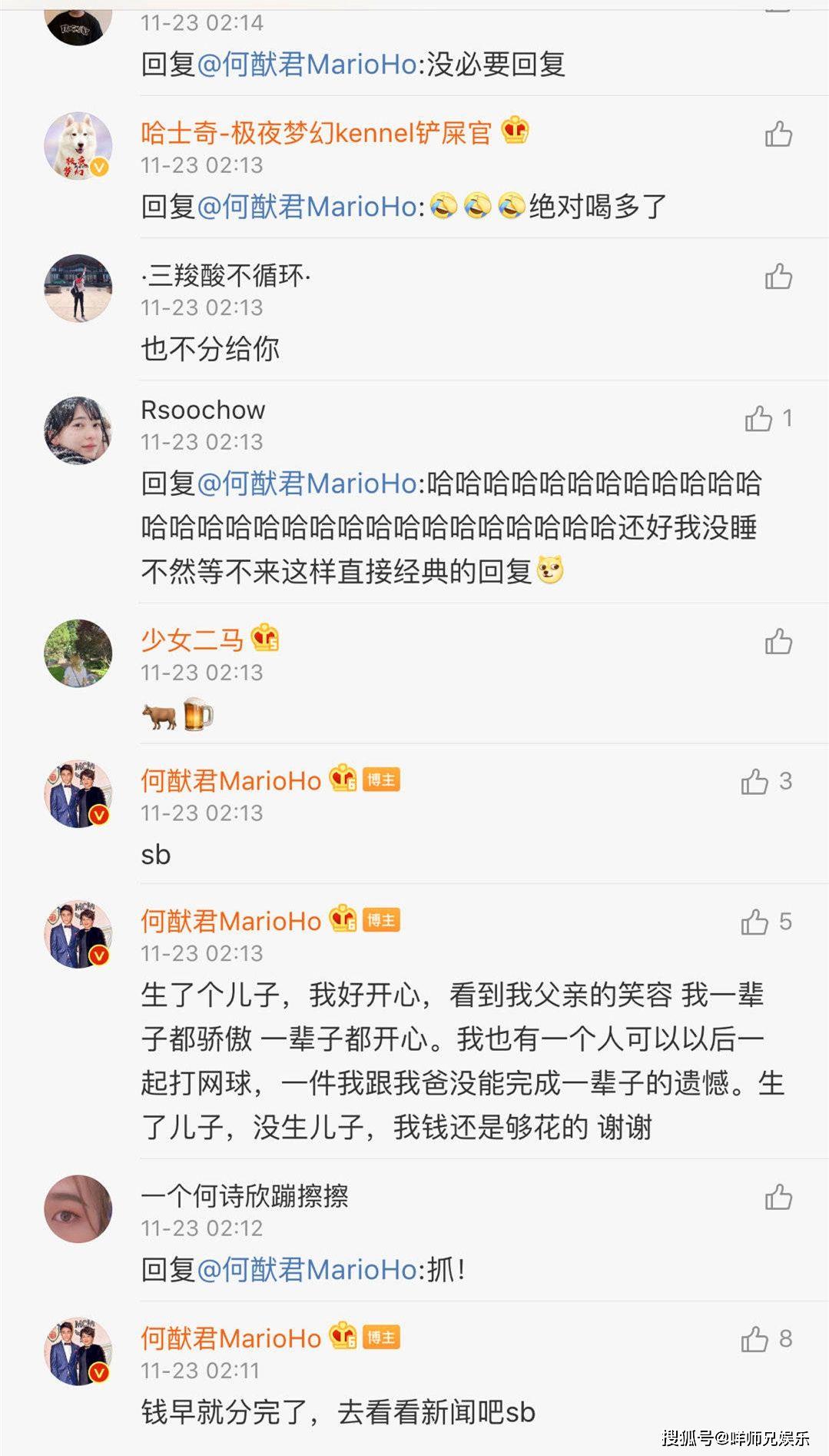Open 少女二马's profile name

tap(192, 640)
